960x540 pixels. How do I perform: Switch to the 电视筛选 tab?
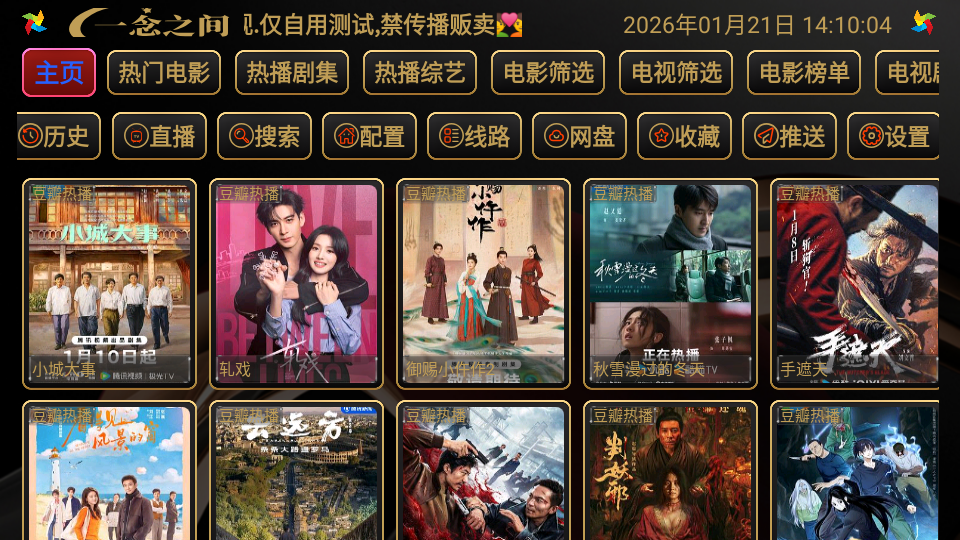[x=676, y=73]
